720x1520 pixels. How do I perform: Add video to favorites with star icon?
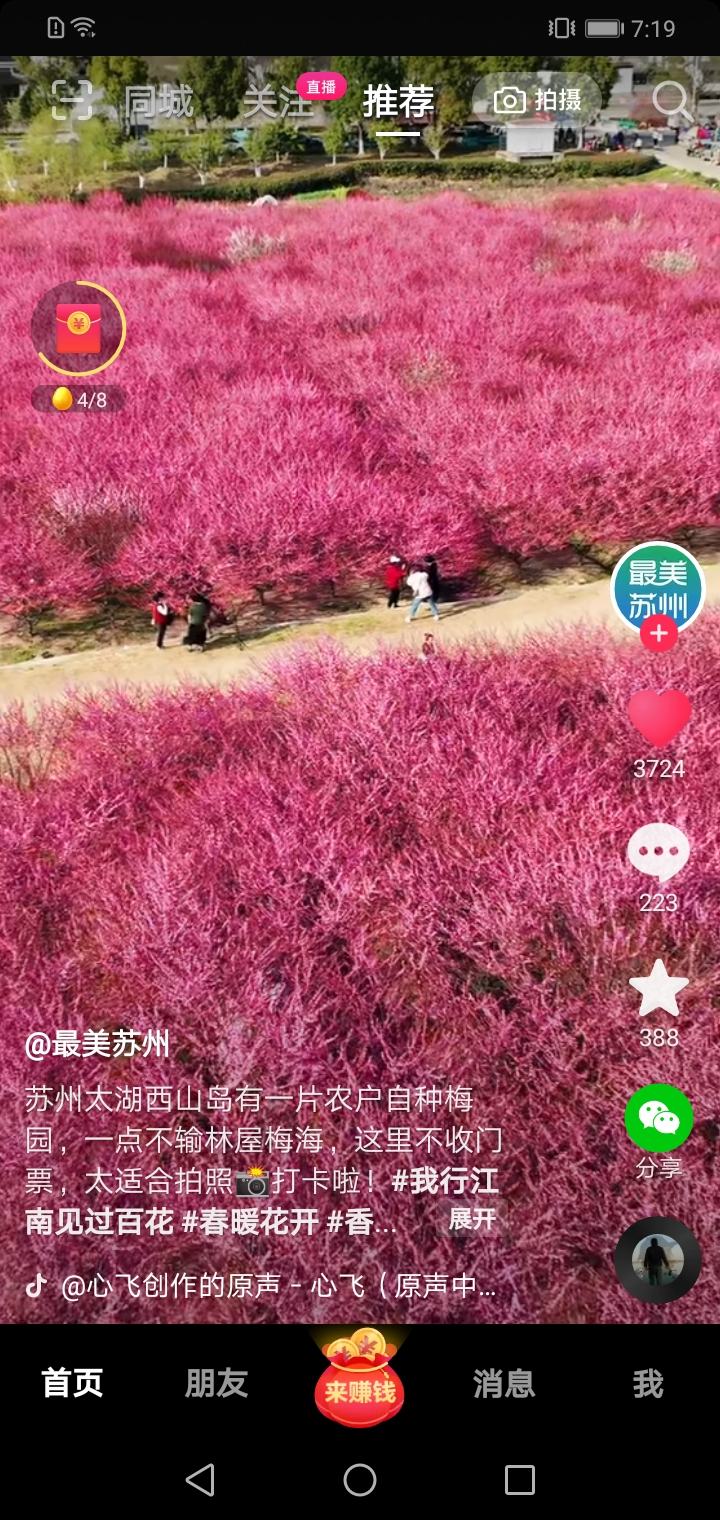coord(659,988)
